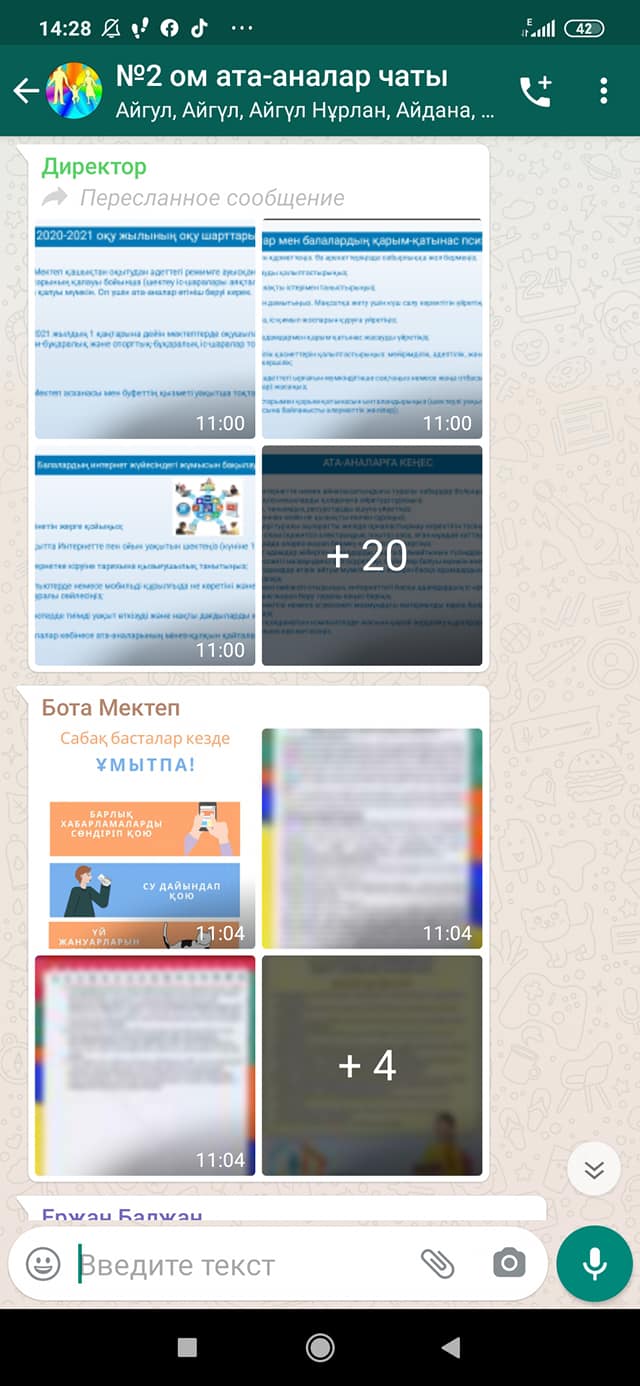This screenshot has height=1386, width=640.
Task: Attach a file with the paperclip
Action: click(437, 1265)
